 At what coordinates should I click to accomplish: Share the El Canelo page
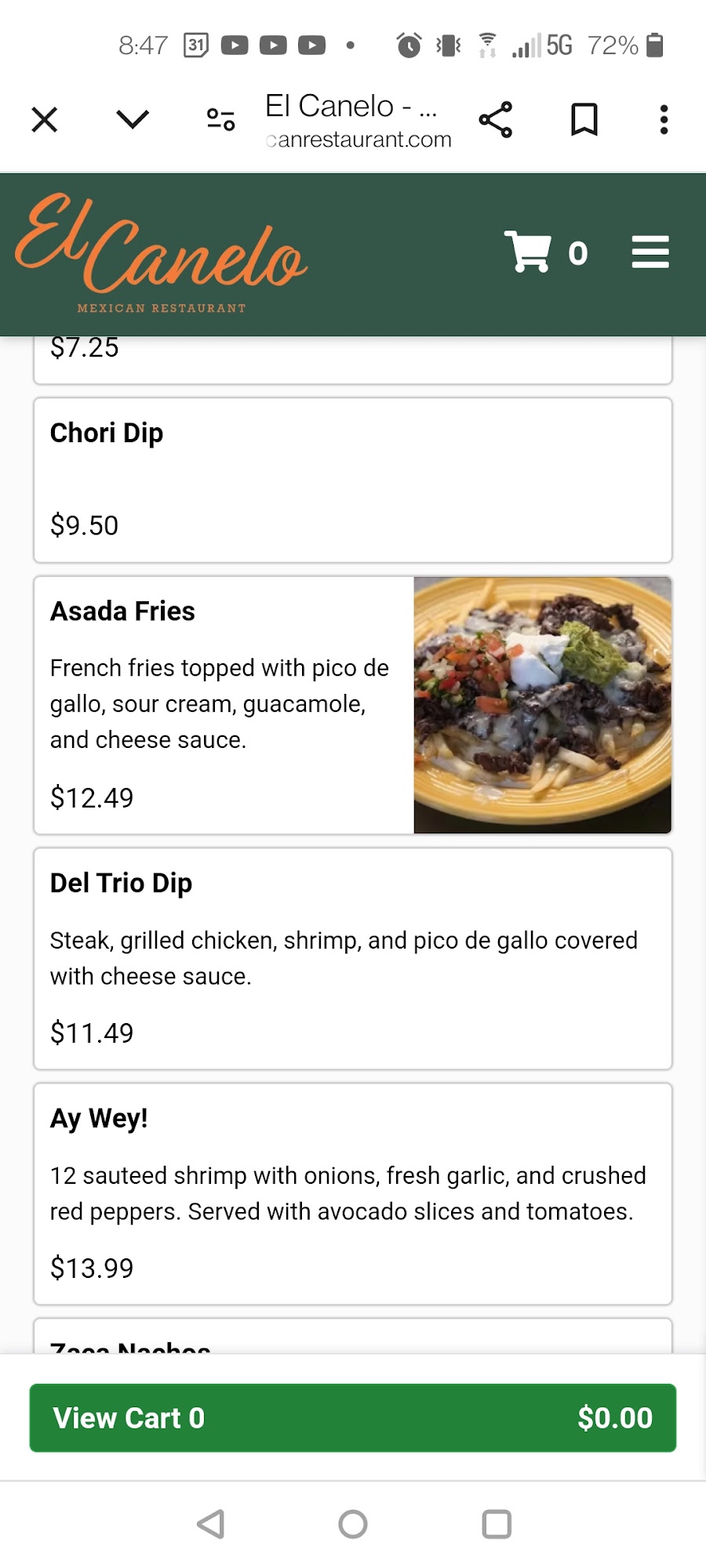[496, 120]
